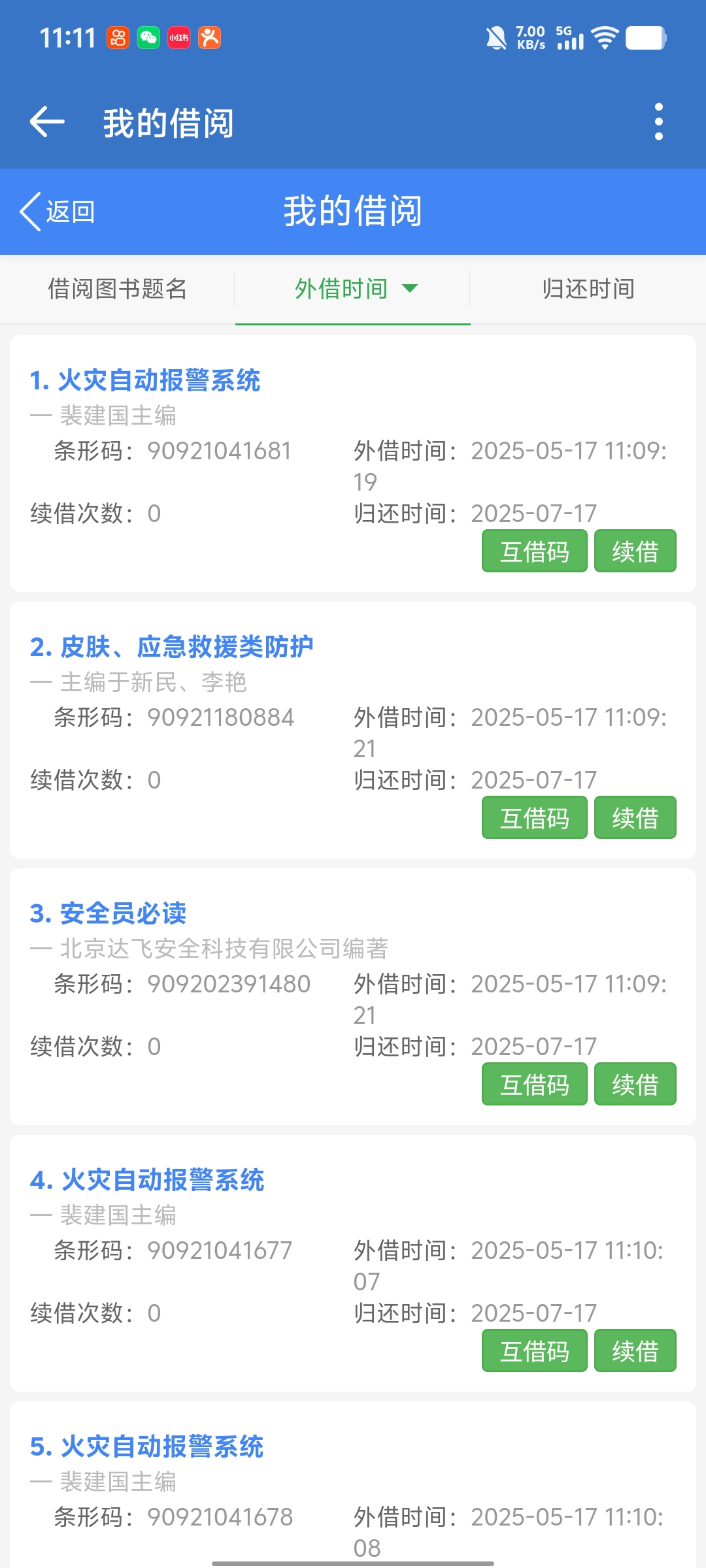This screenshot has width=706, height=1568.
Task: Show 互借码 for 安全员必读
Action: tap(534, 1085)
